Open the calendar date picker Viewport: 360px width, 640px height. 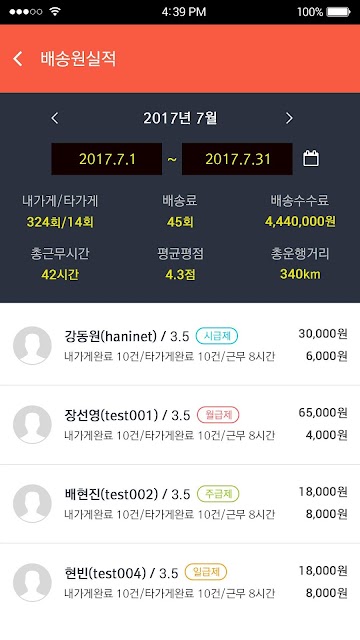(311, 158)
